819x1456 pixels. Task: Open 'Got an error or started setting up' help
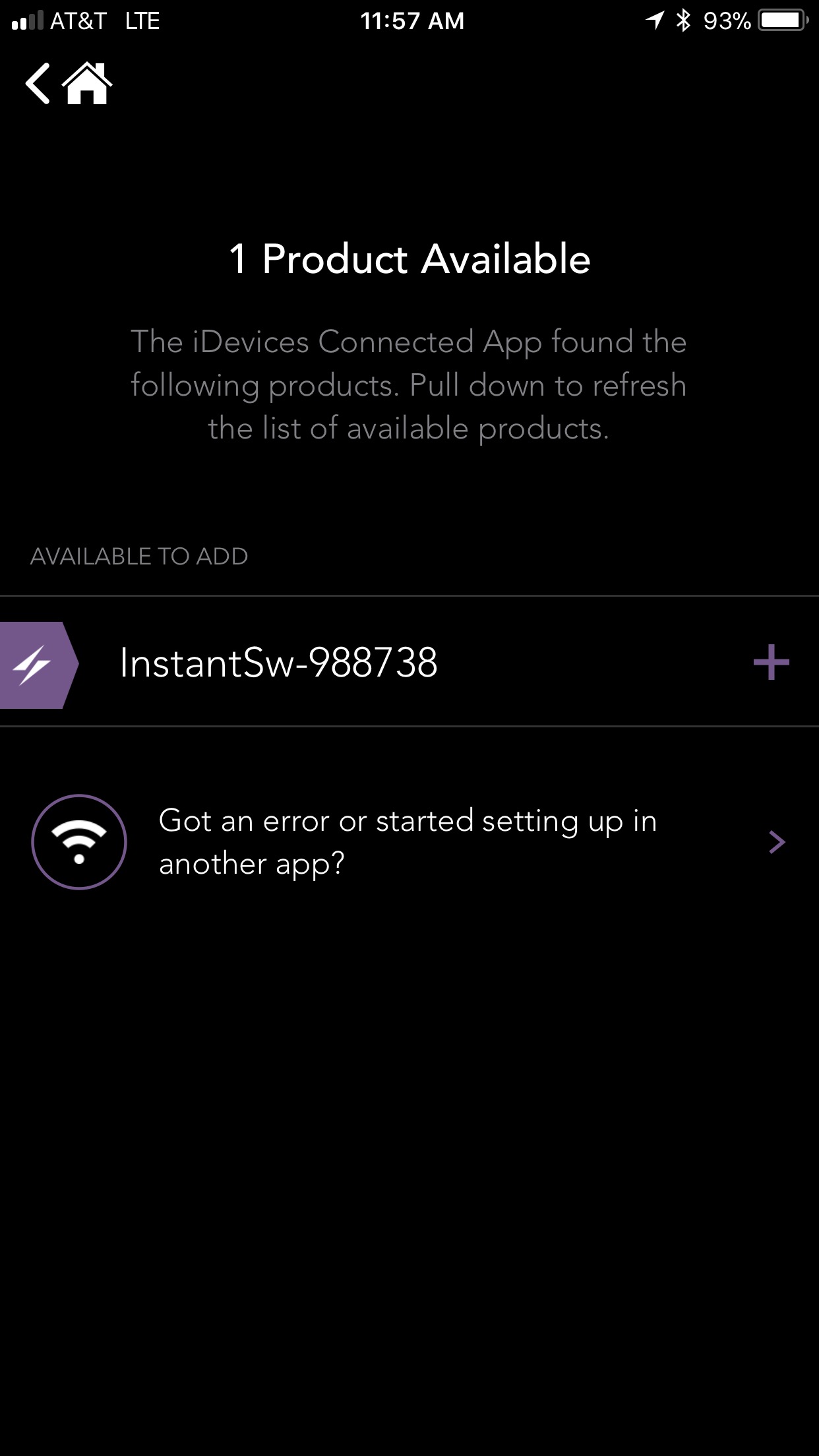(x=409, y=842)
